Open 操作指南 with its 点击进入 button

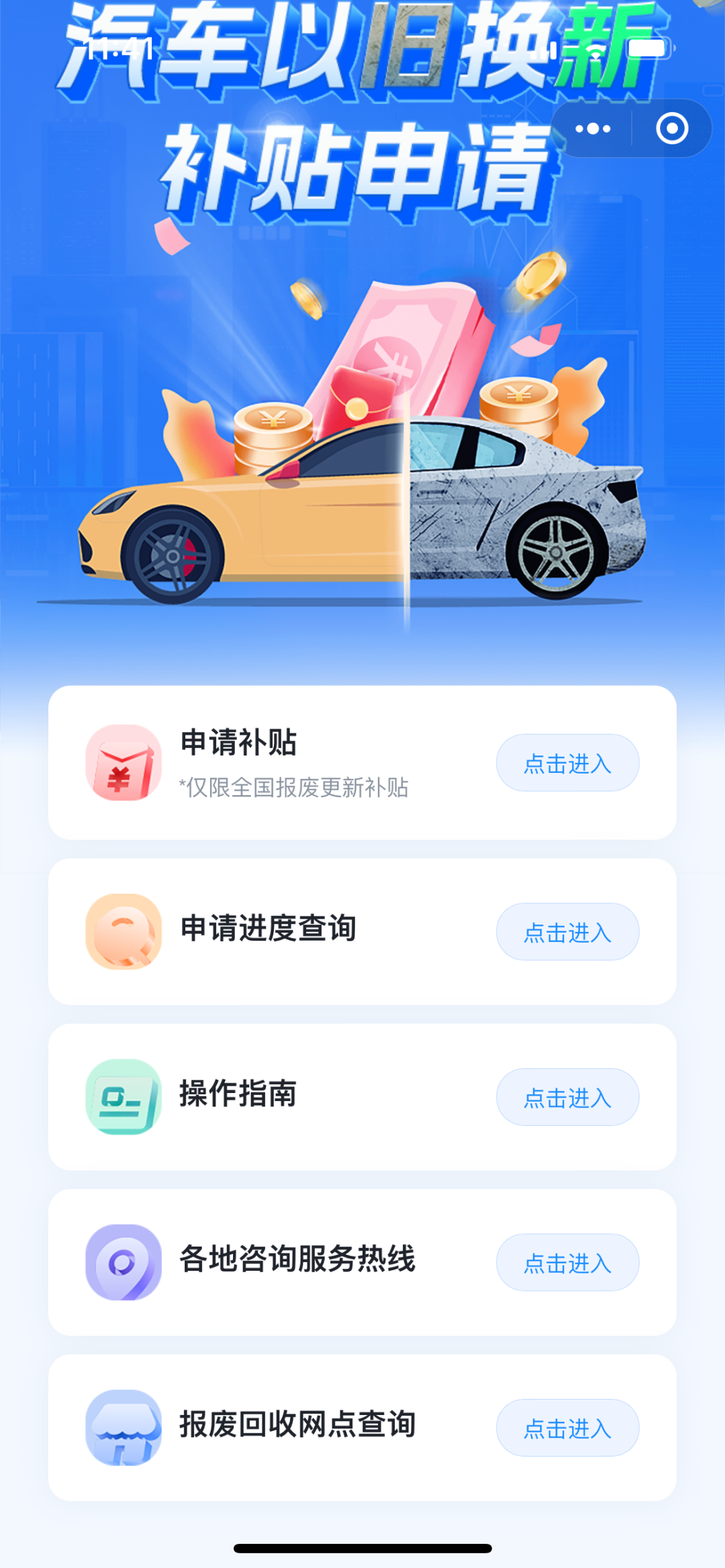click(x=567, y=1097)
